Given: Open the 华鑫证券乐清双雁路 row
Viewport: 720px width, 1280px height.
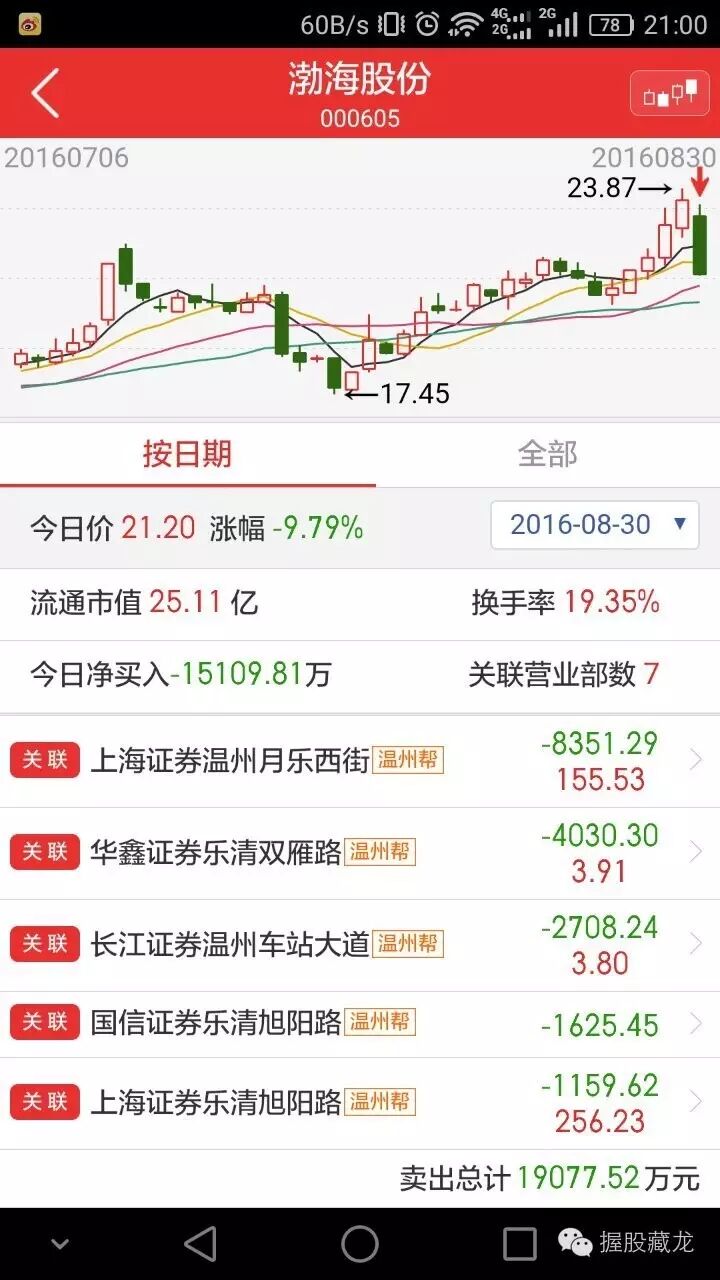Looking at the screenshot, I should click(360, 853).
